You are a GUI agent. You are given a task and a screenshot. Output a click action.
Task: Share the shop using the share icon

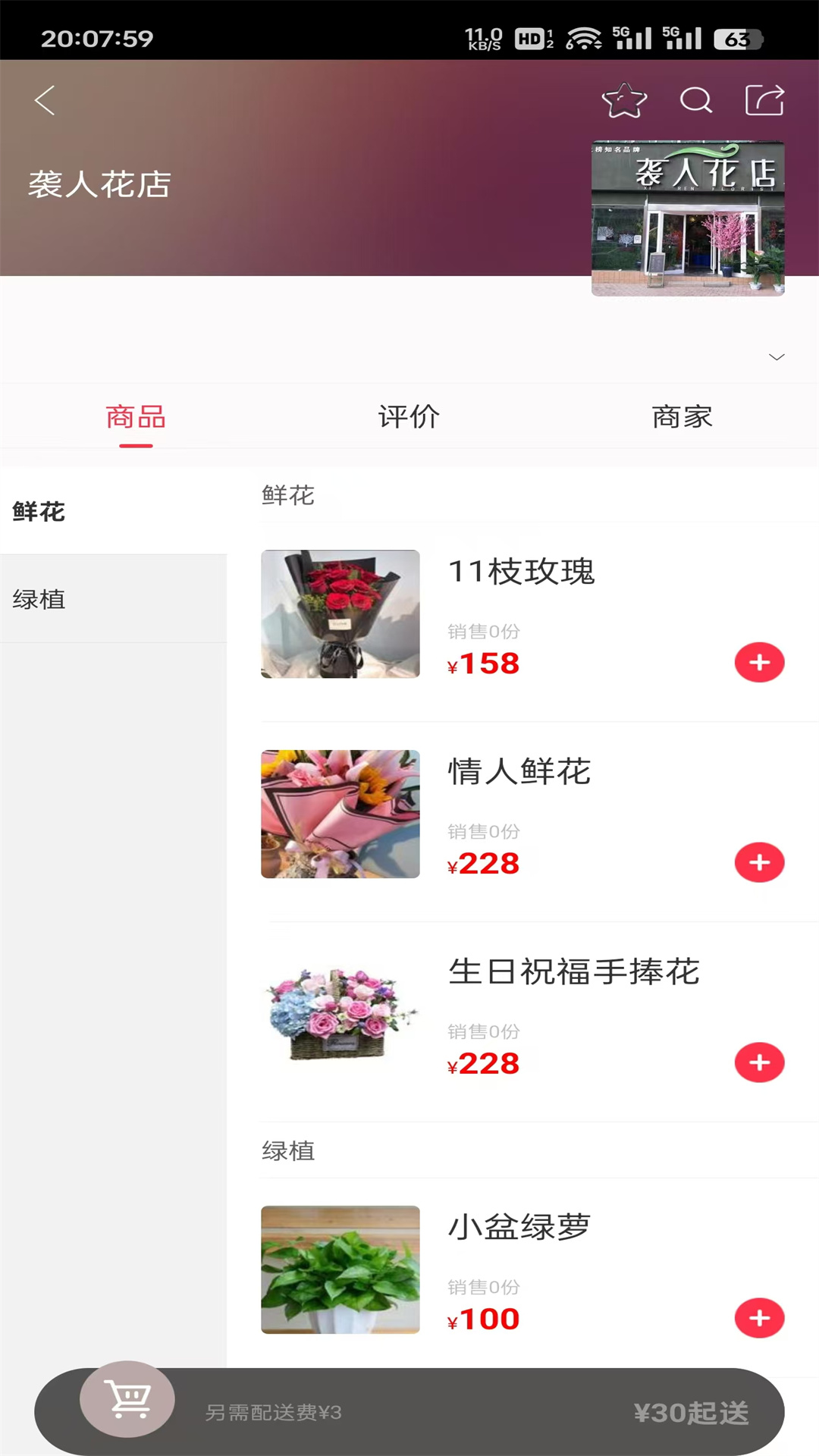click(764, 101)
